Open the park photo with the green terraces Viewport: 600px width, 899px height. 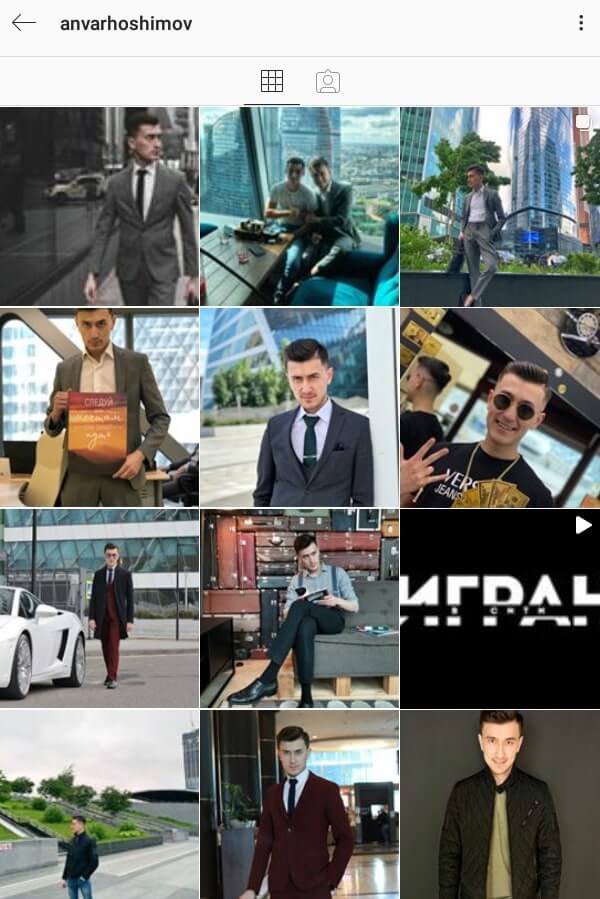99,805
